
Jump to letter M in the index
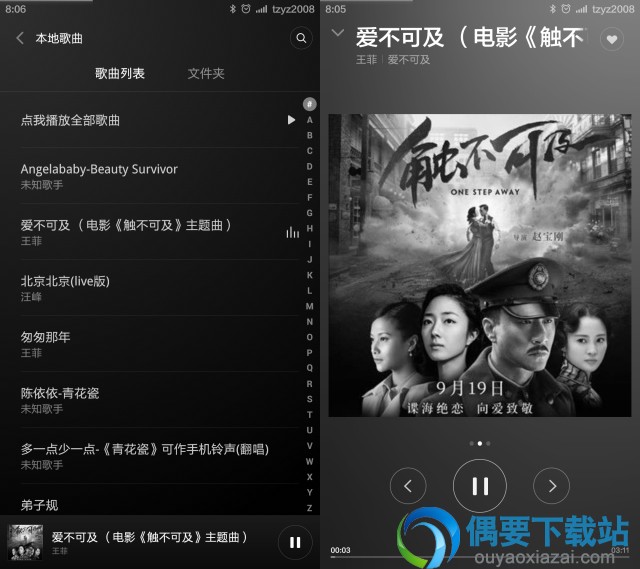coord(309,306)
